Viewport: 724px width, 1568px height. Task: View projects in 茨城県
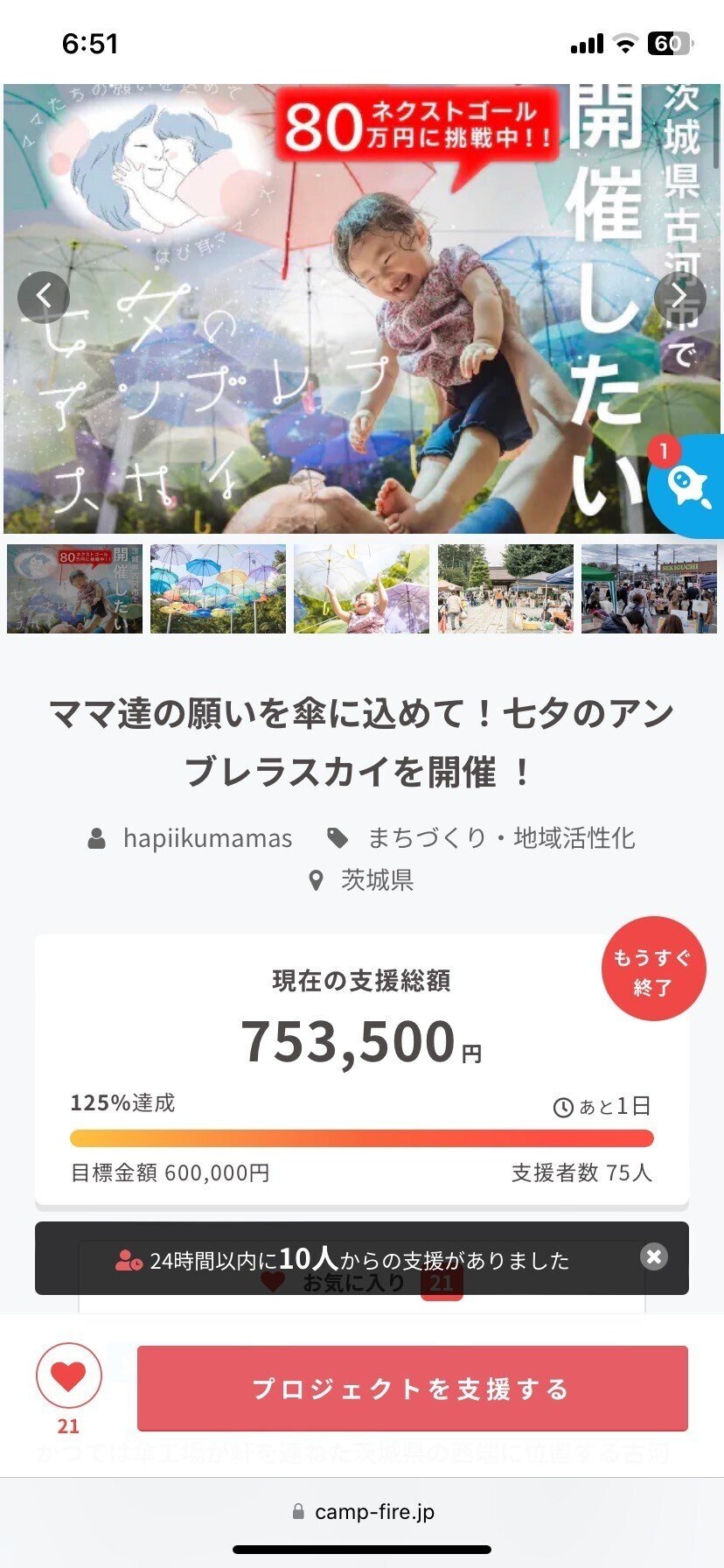tap(376, 879)
